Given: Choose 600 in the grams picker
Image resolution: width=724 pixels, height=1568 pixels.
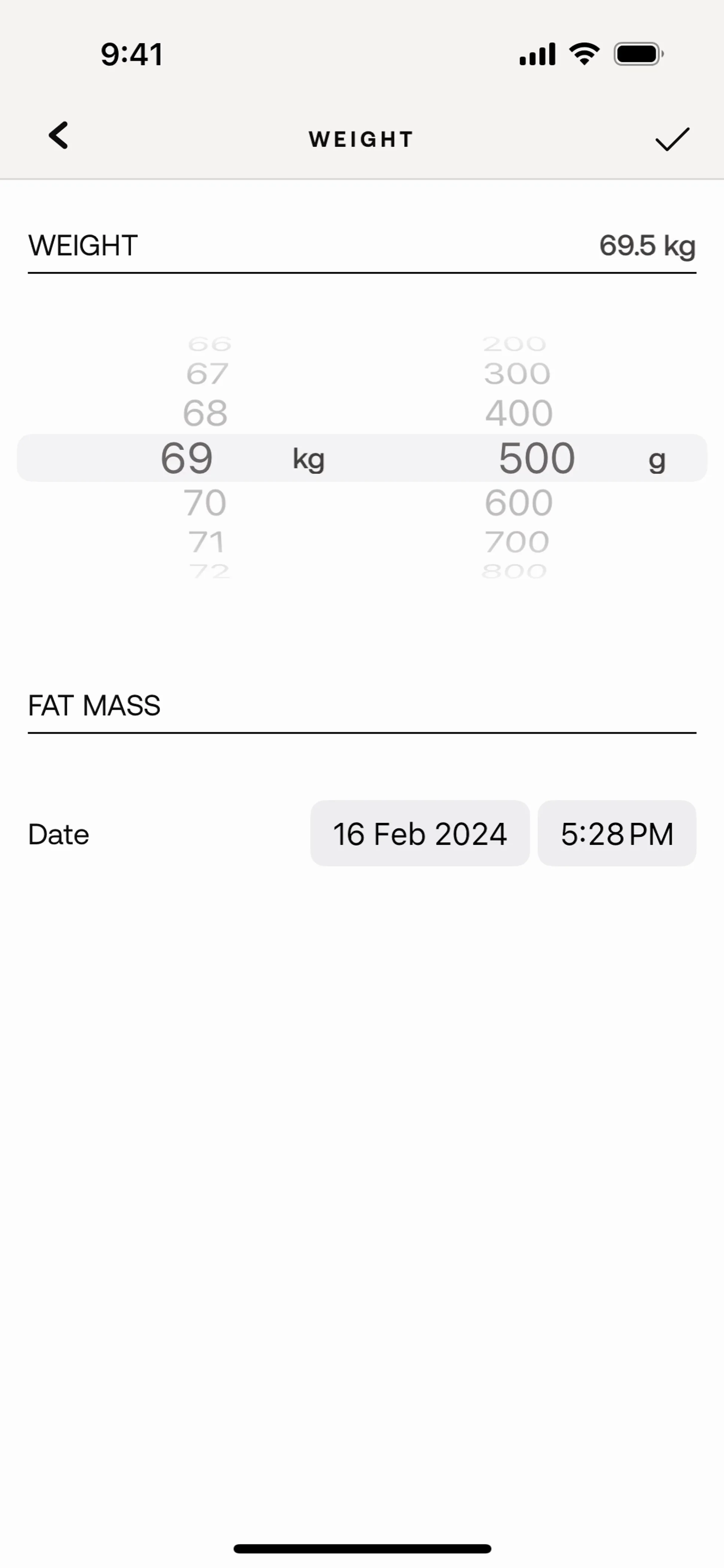Looking at the screenshot, I should tap(519, 503).
